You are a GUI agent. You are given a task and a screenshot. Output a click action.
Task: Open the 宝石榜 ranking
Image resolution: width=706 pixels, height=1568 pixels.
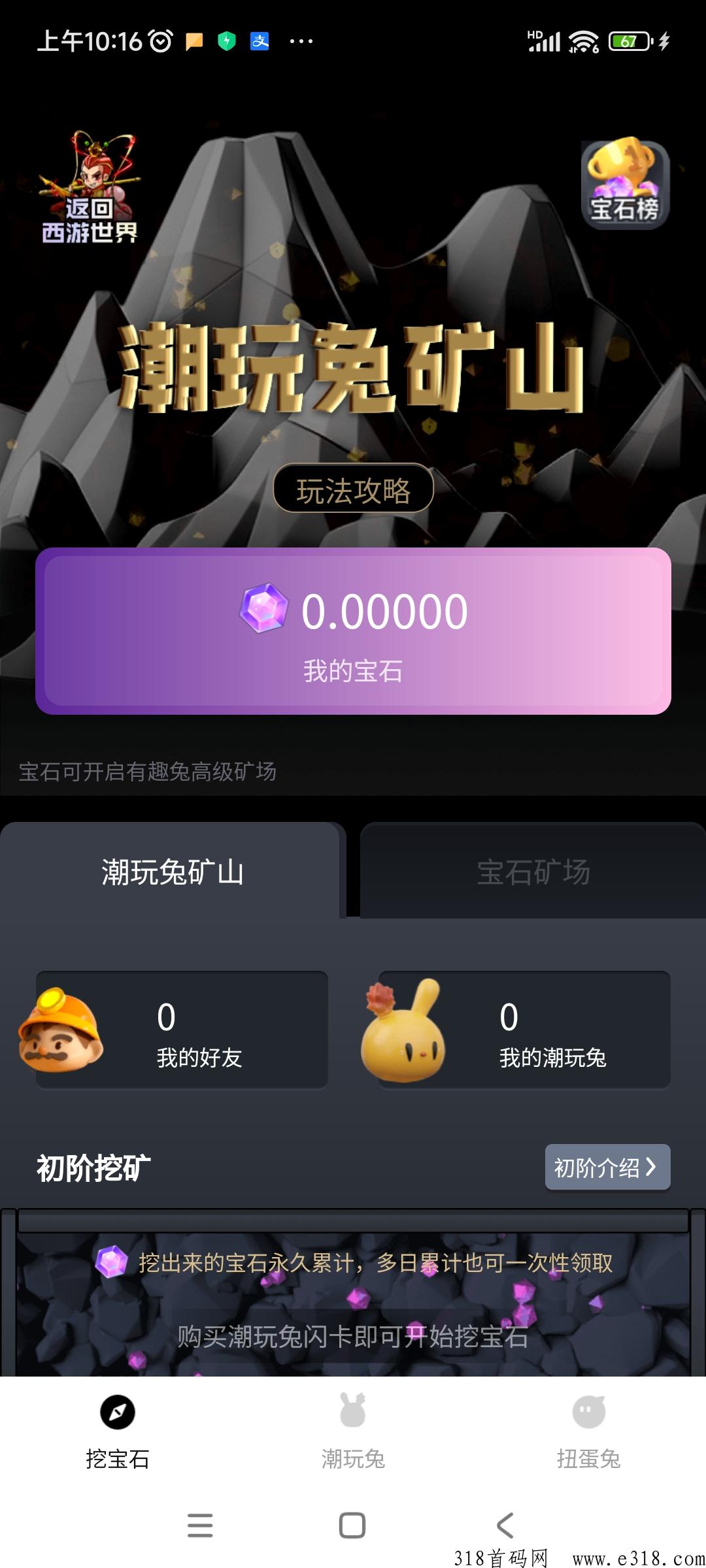click(624, 184)
